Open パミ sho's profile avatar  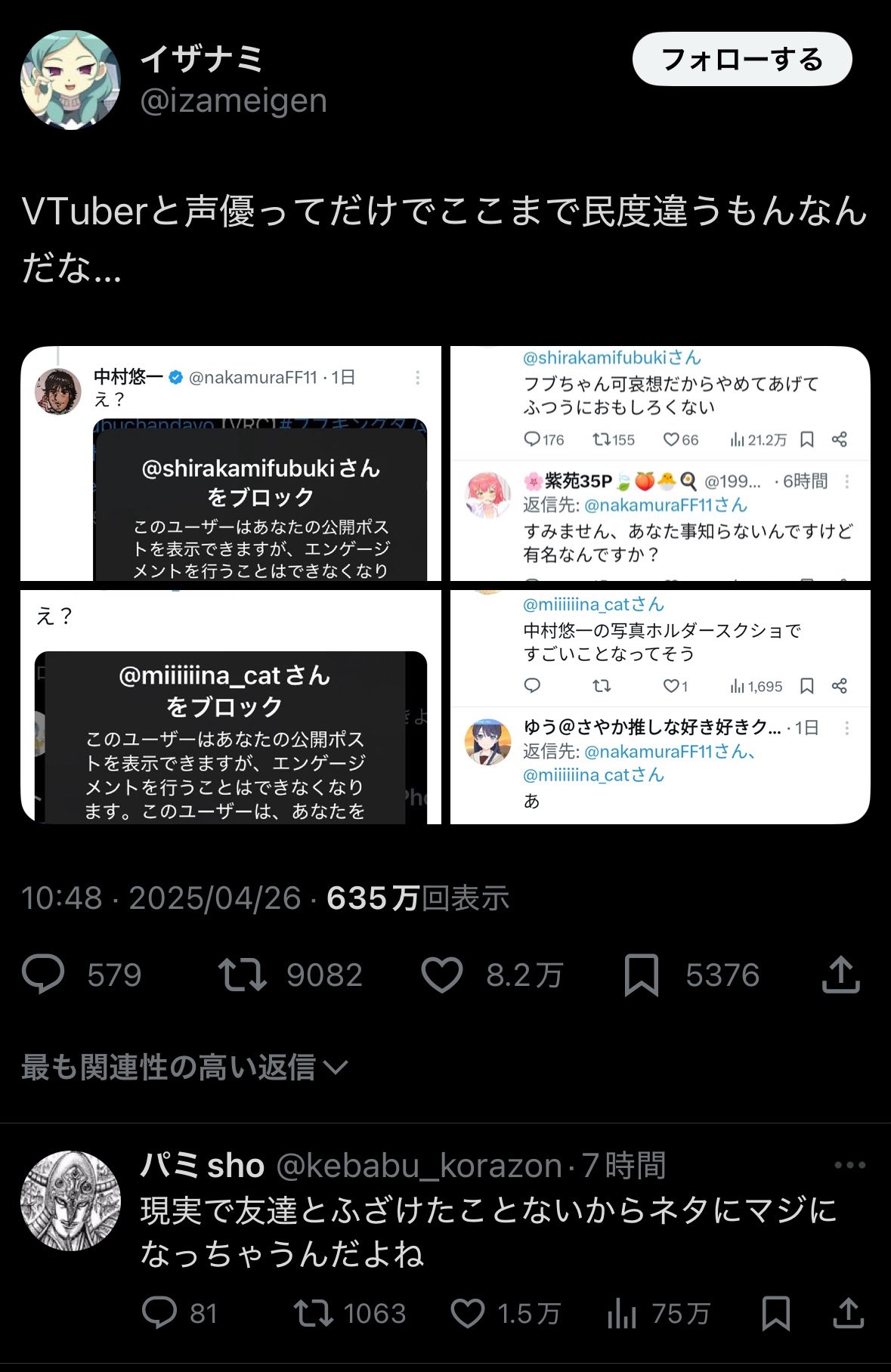click(x=70, y=1200)
